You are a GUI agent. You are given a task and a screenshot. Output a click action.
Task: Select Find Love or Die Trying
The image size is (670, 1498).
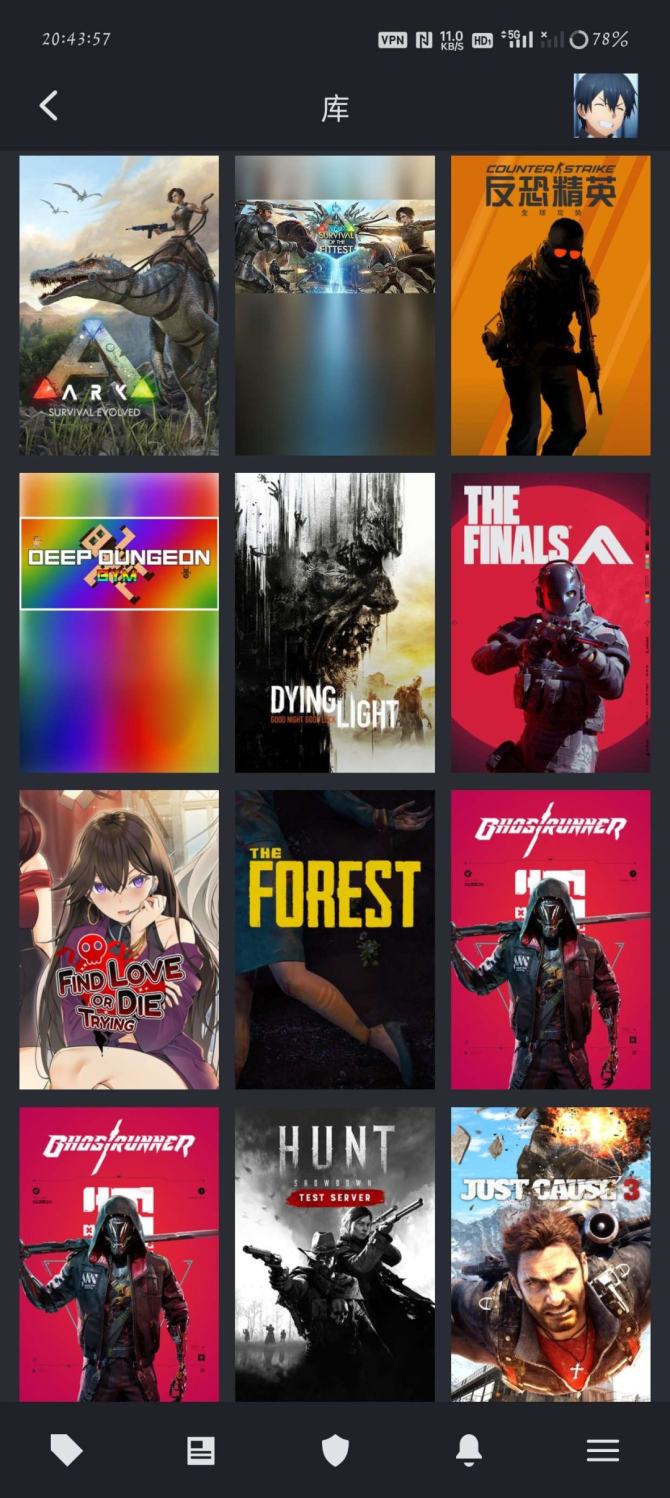coord(119,939)
